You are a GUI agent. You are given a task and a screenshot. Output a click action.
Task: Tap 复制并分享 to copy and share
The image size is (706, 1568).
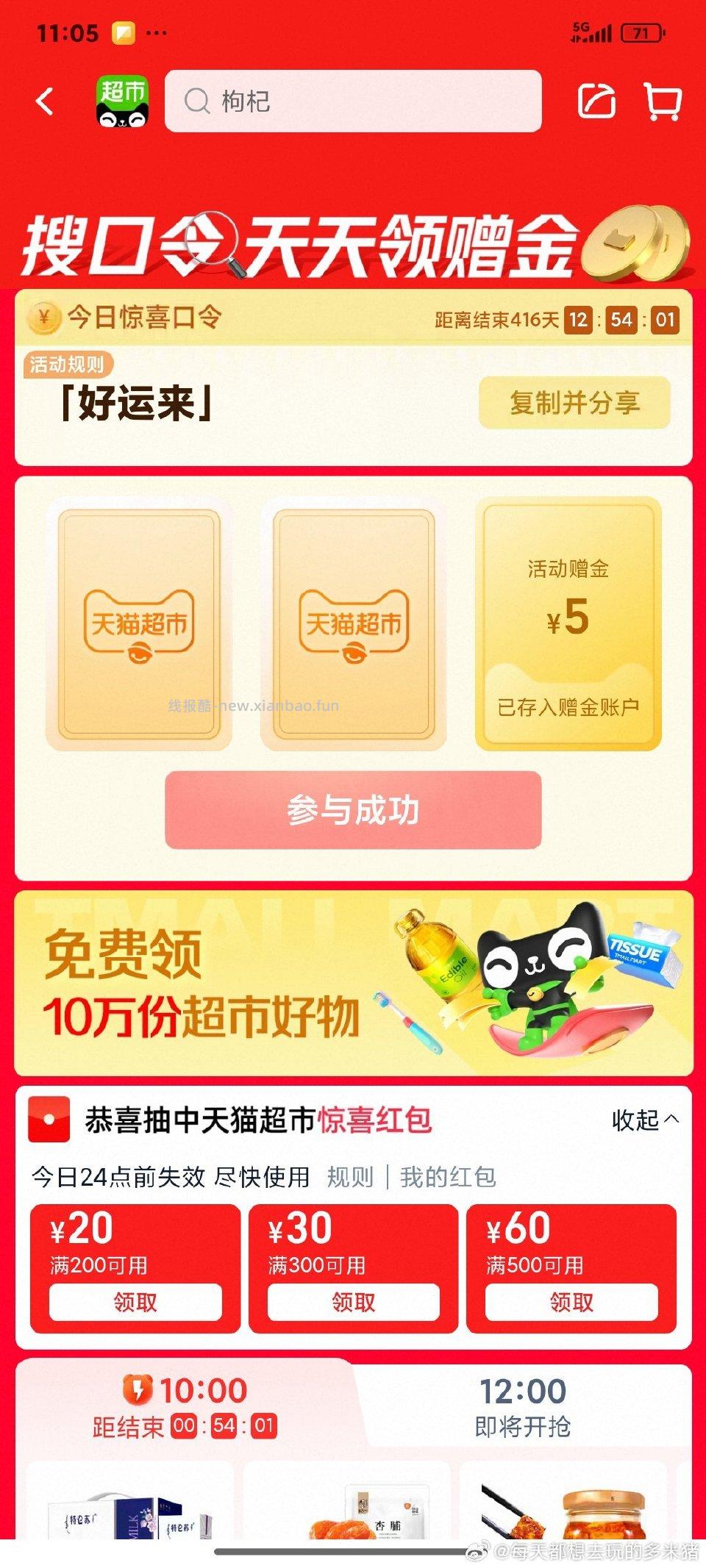point(574,402)
